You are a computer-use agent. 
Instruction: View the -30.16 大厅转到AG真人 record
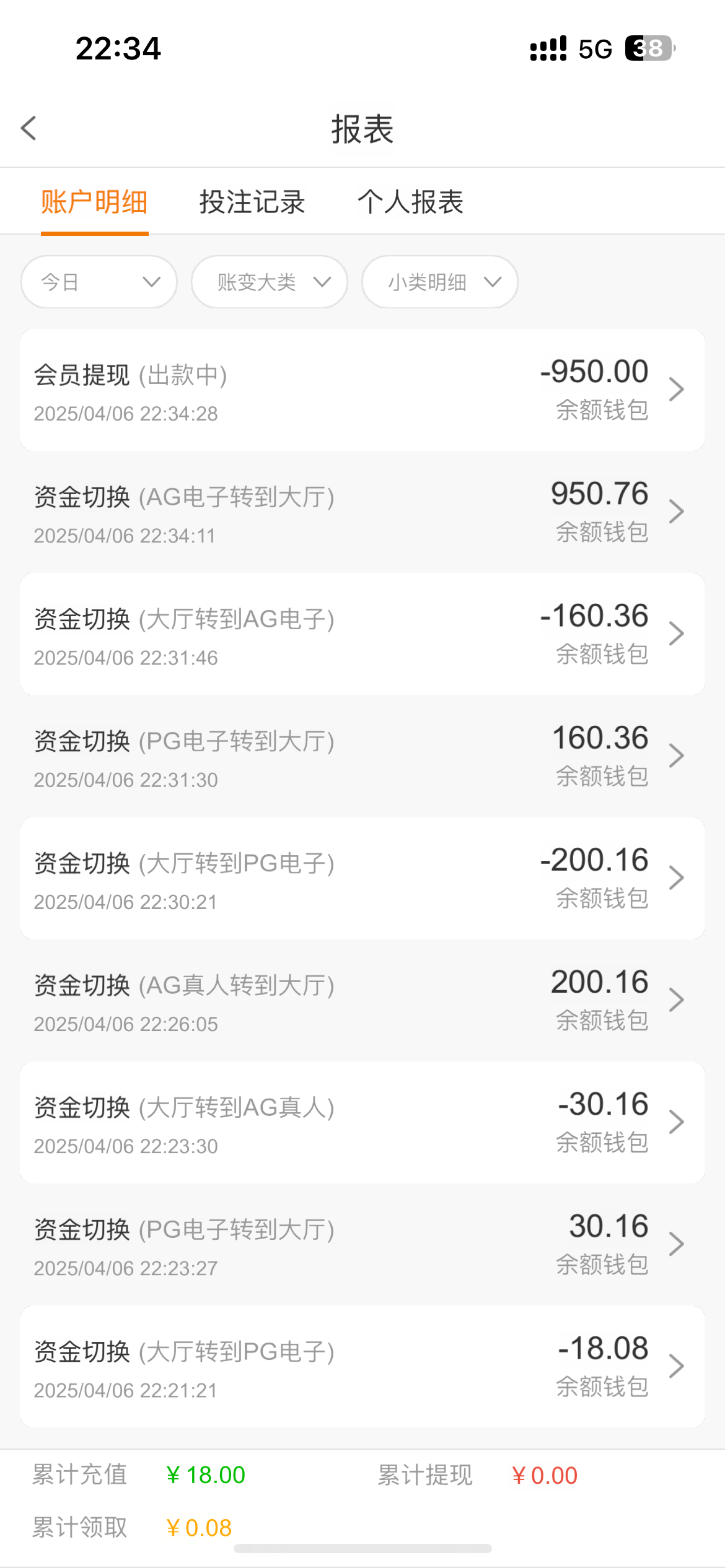pos(362,1122)
